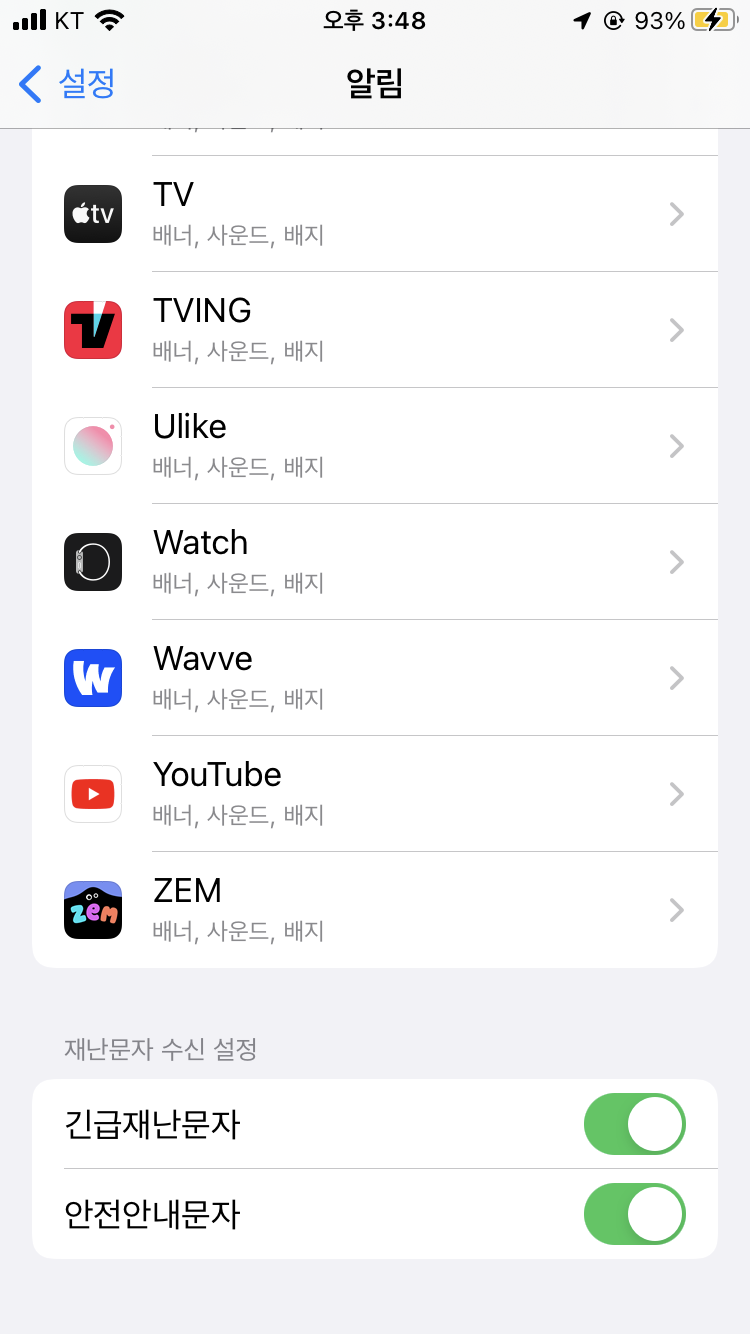Open ZEM notification settings
750x1334 pixels.
click(x=375, y=910)
